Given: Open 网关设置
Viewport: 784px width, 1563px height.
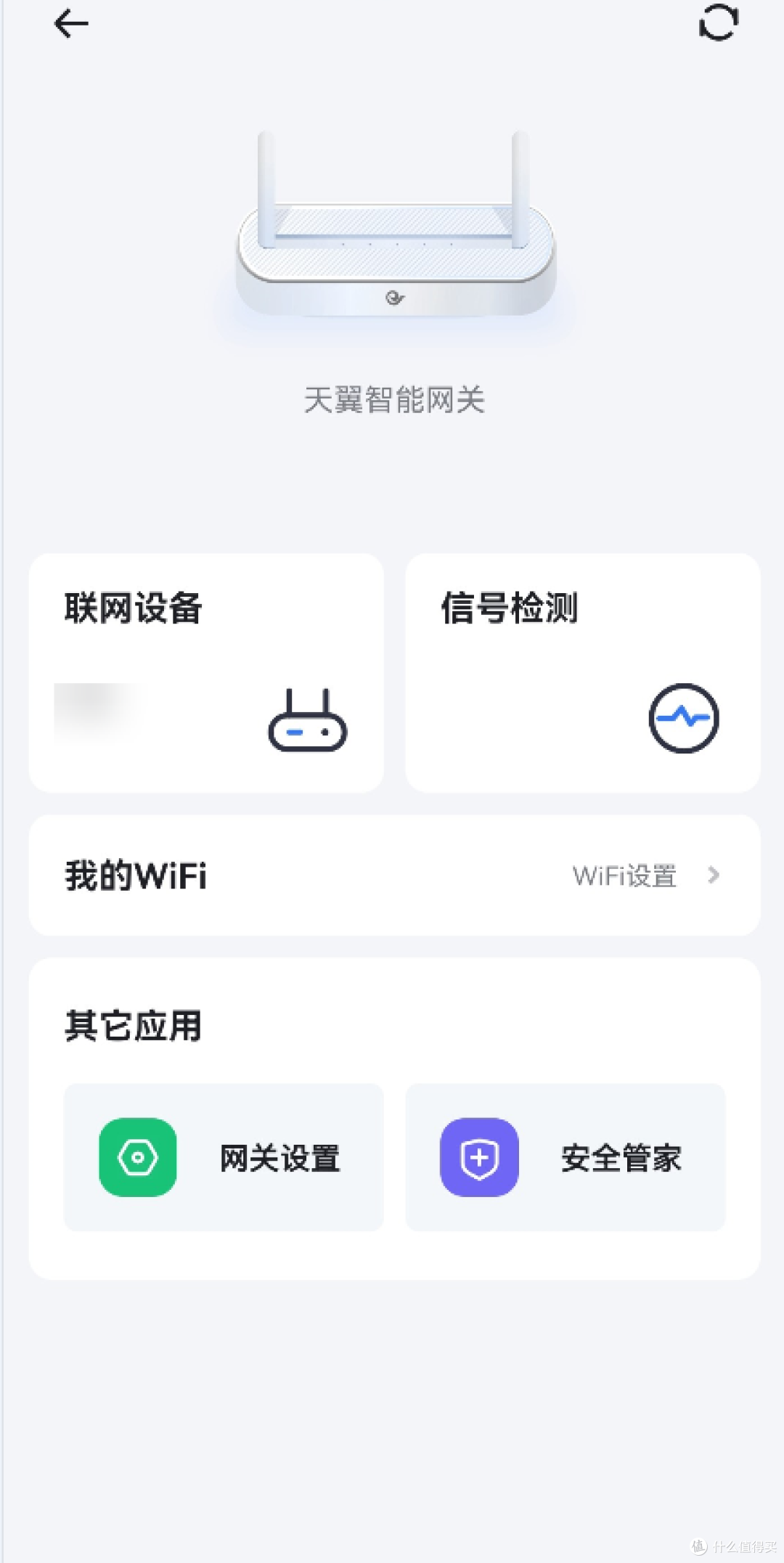Looking at the screenshot, I should coord(224,1157).
